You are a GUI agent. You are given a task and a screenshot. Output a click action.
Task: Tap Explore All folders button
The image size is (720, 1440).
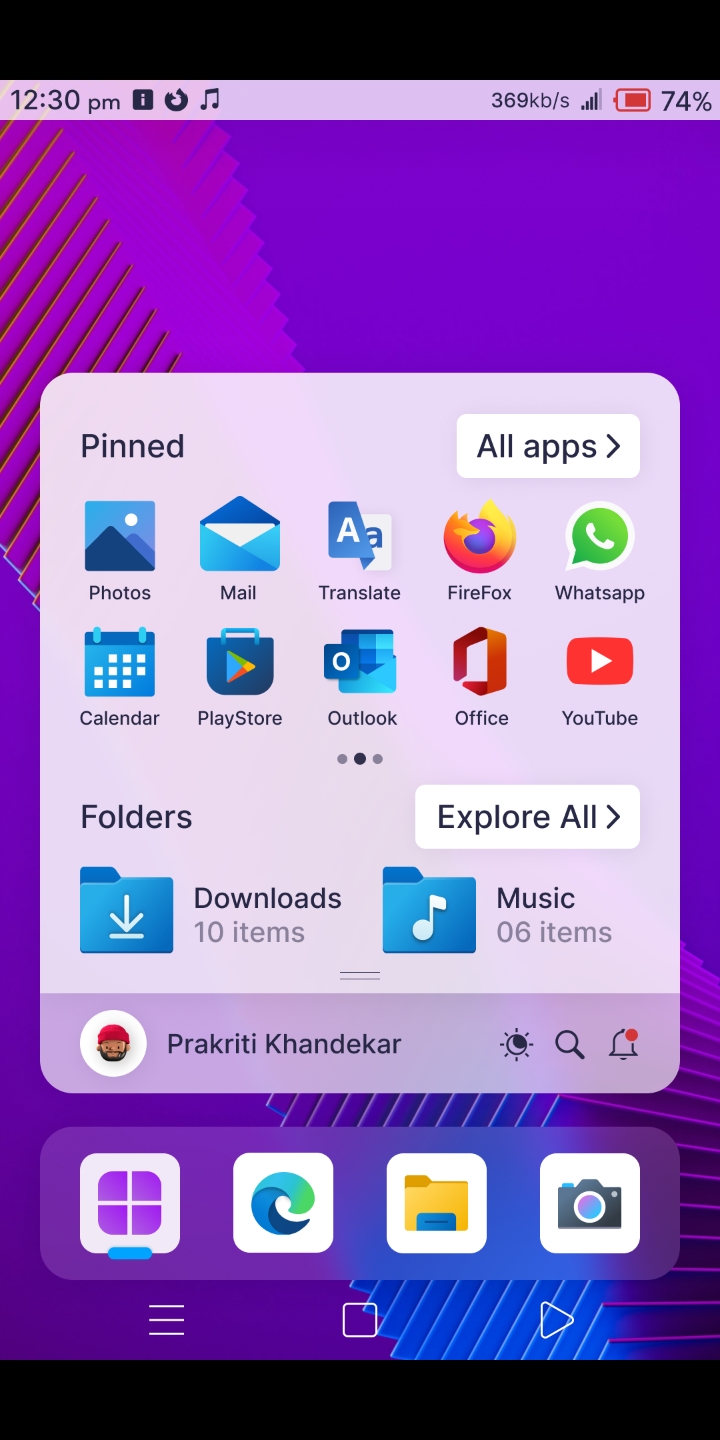point(527,817)
